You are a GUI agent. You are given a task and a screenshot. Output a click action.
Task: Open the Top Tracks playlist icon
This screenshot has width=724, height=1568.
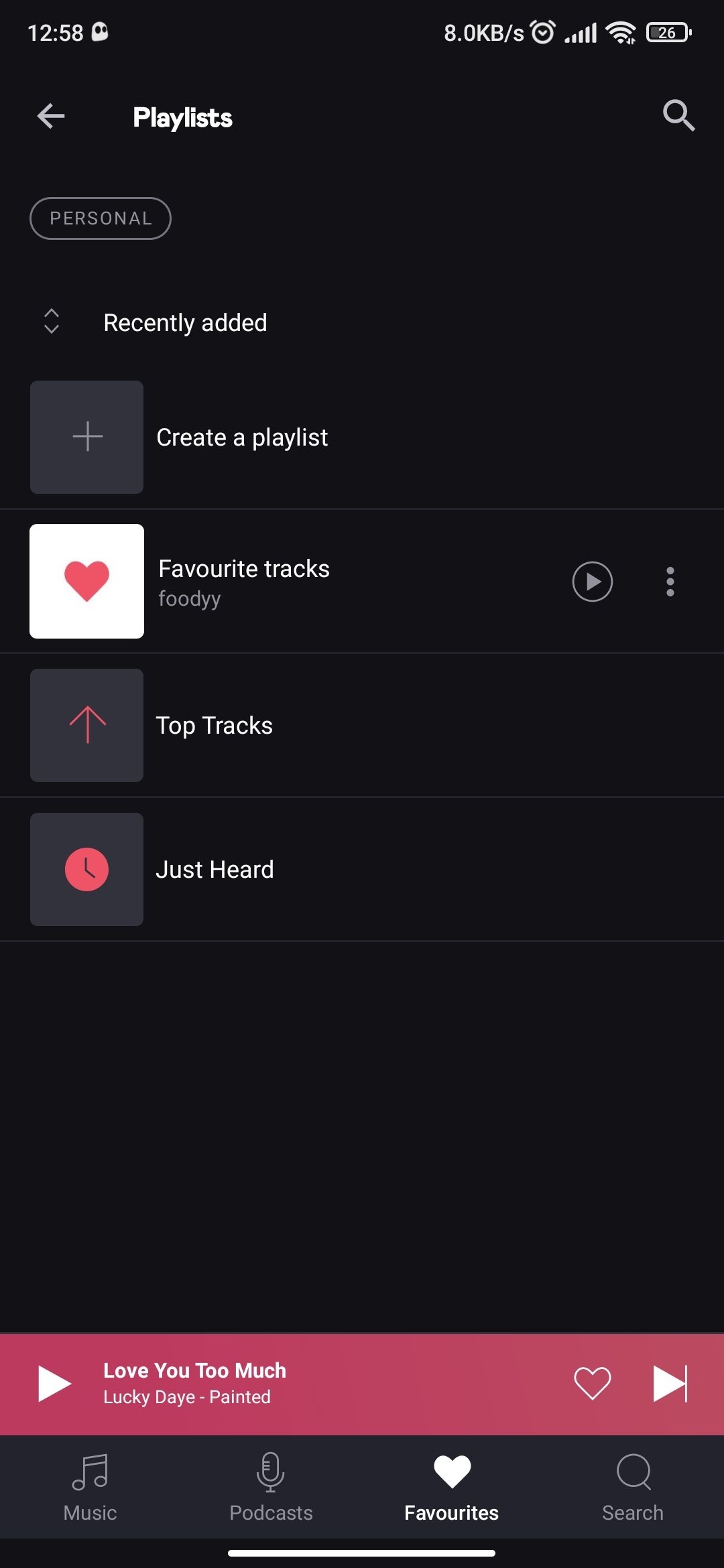[x=86, y=725]
